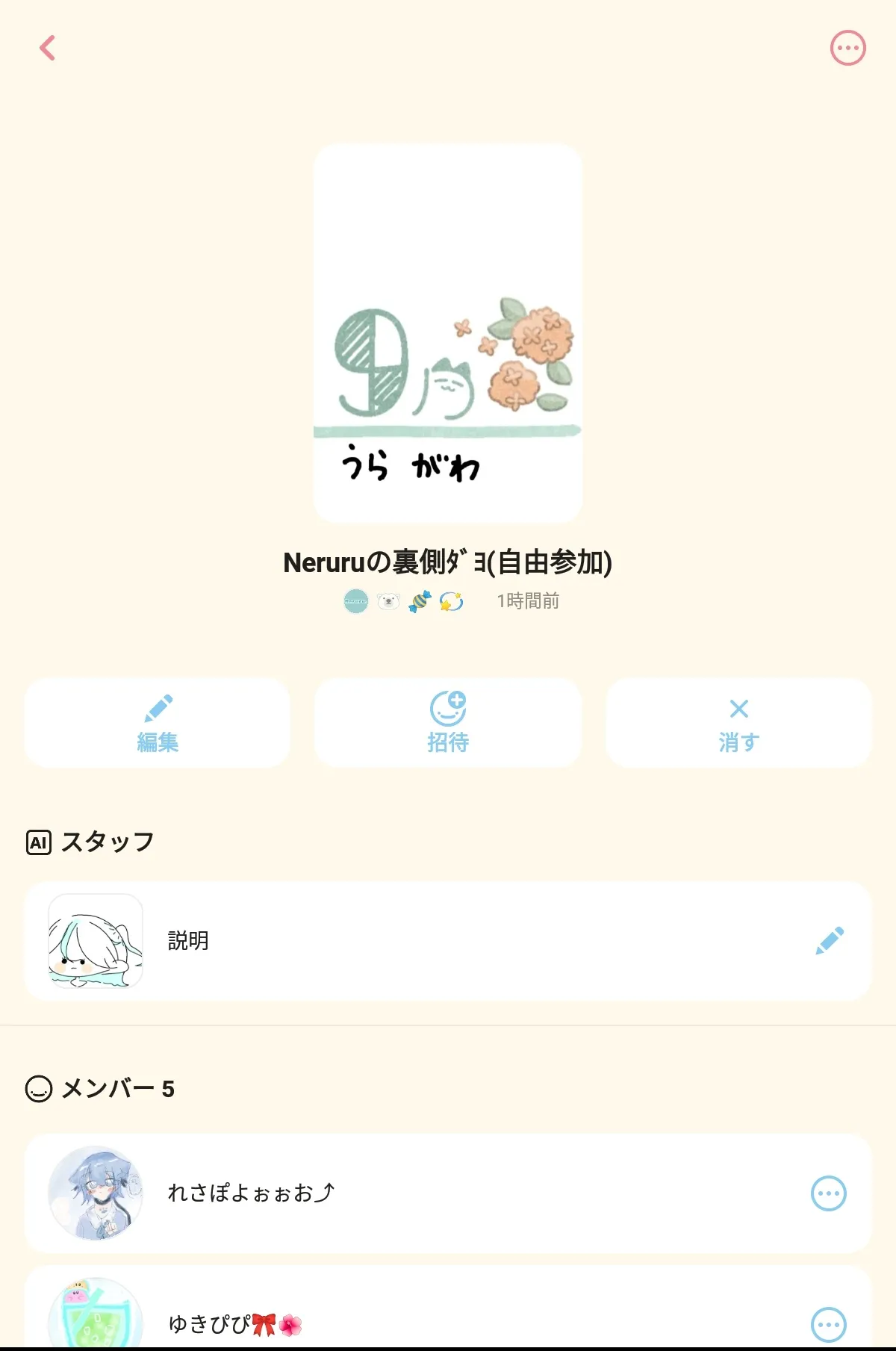This screenshot has height=1351, width=896.
Task: Open the top-right overflow menu
Action: pyautogui.click(x=847, y=49)
